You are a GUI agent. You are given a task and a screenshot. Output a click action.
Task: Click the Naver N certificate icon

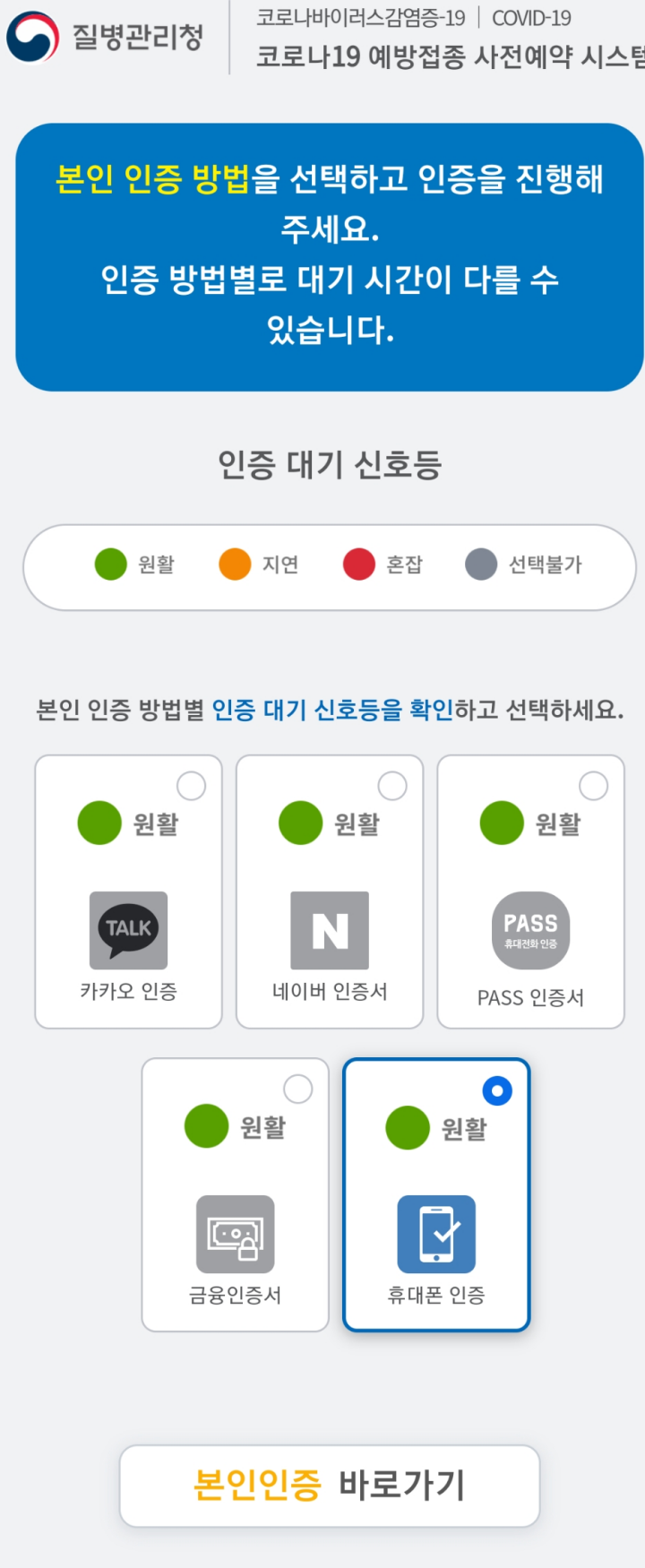329,930
